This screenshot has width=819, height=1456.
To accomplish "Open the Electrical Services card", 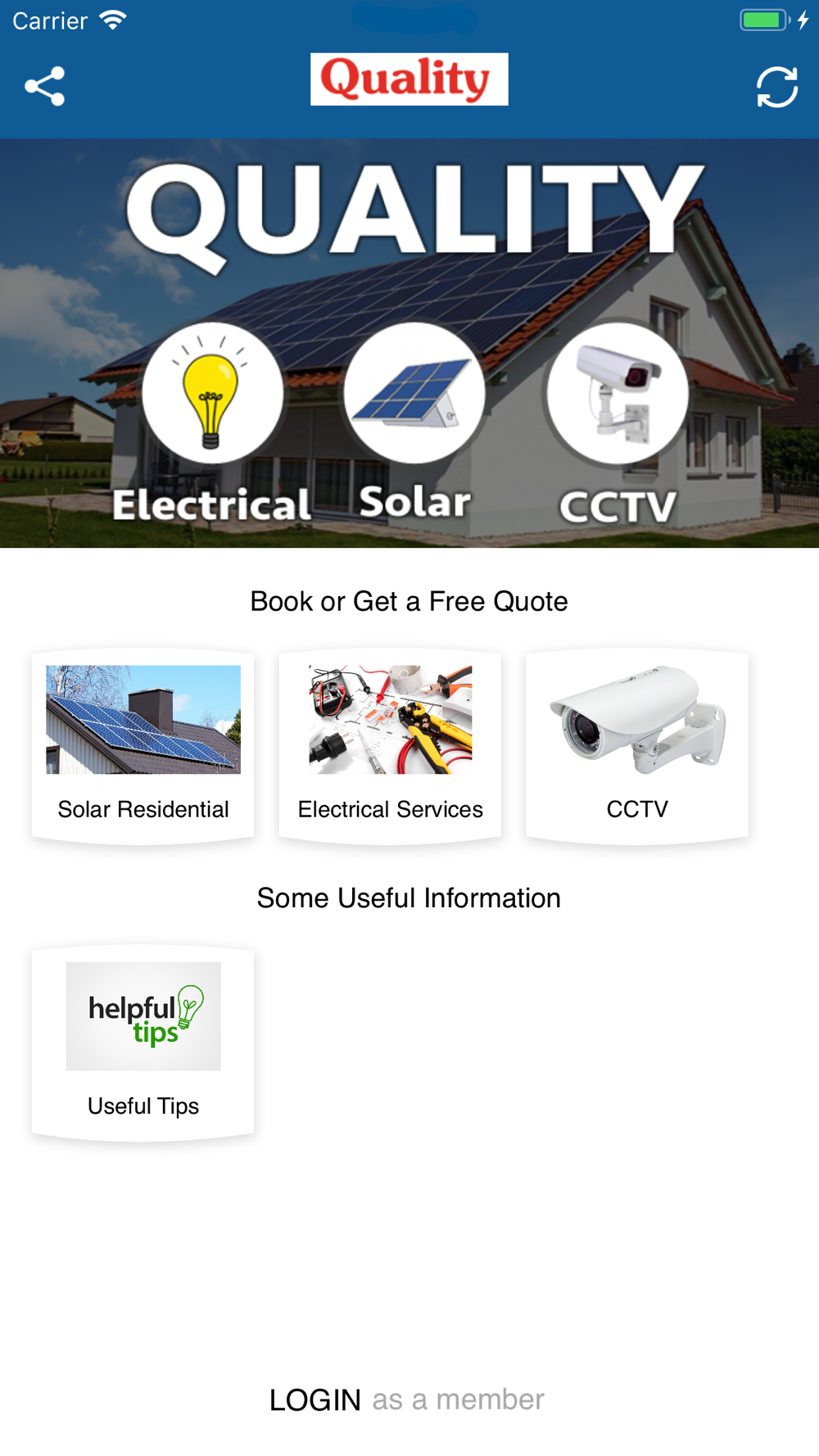I will (390, 746).
